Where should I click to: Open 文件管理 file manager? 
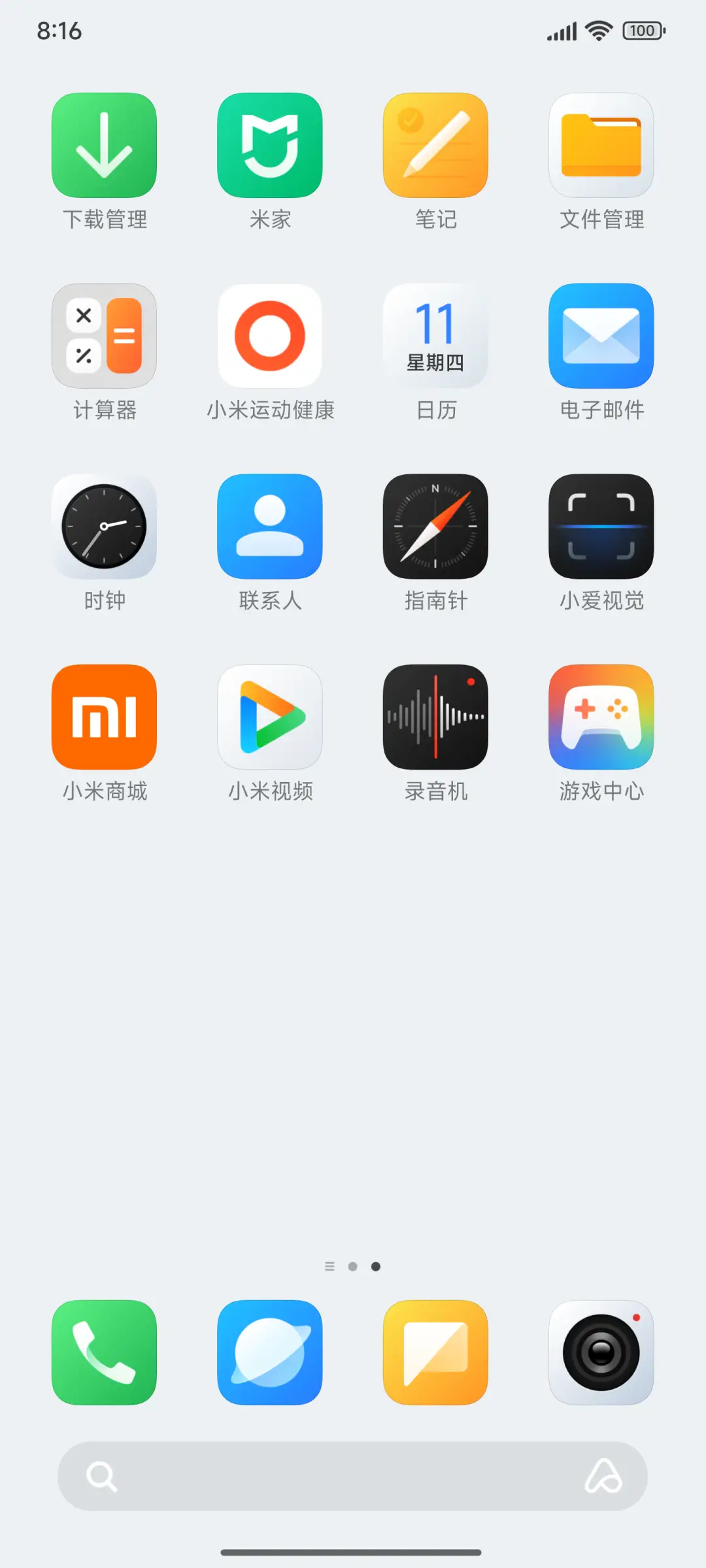601,145
